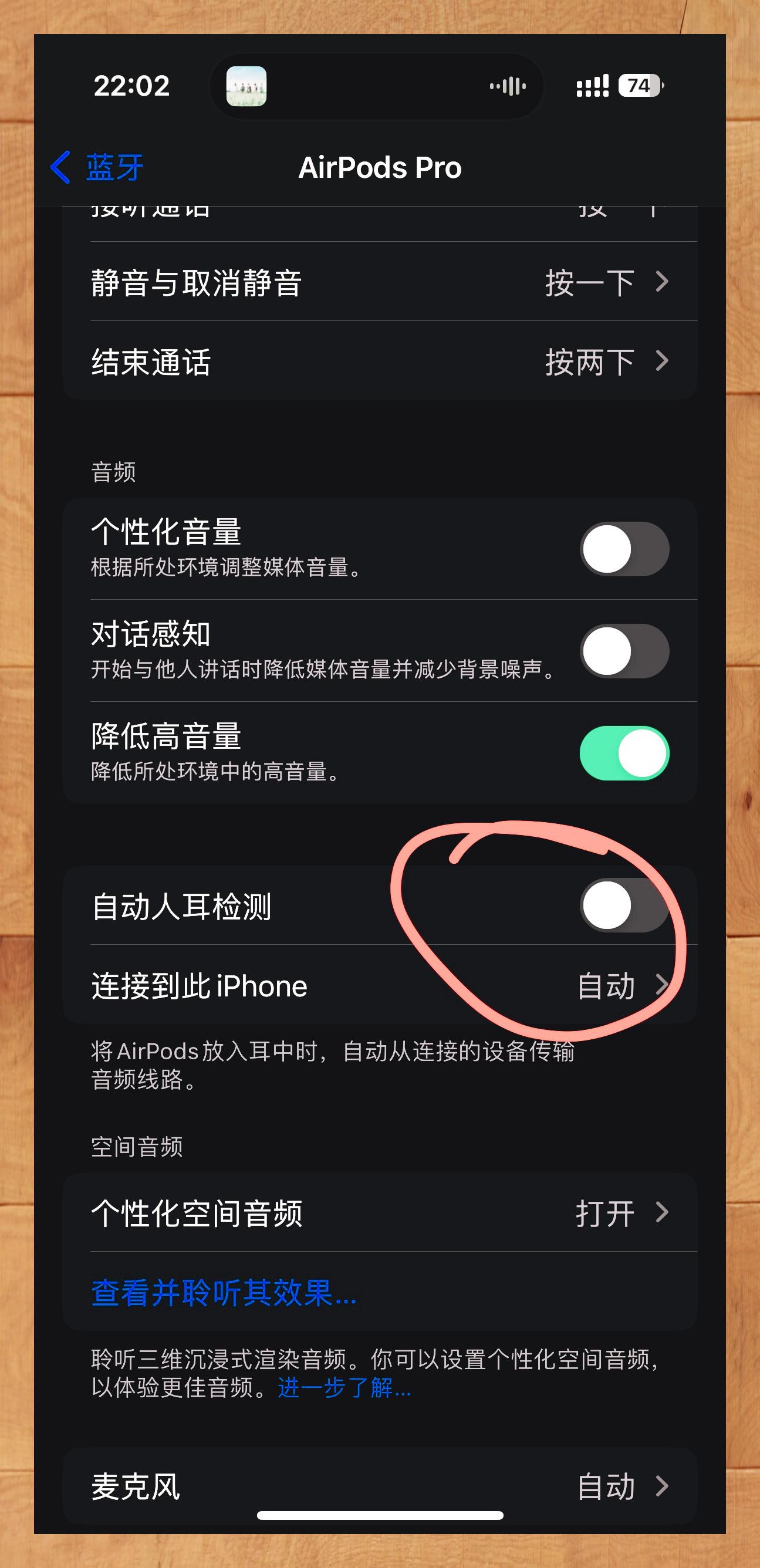Enable the 个性化音量 switch
The width and height of the screenshot is (760, 1568).
click(624, 549)
